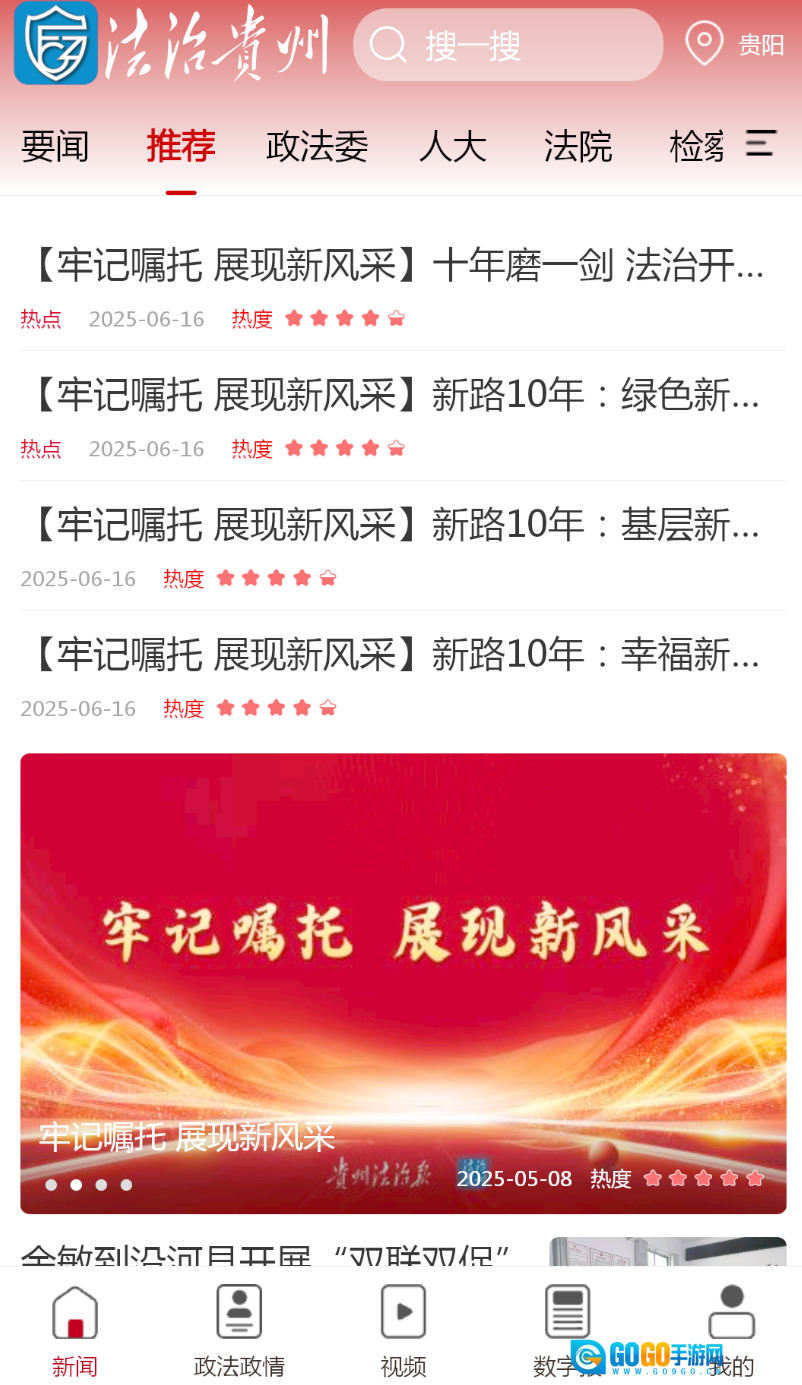Tap the 法治贵州 shield logo
The height and width of the screenshot is (1385, 802).
click(x=55, y=45)
